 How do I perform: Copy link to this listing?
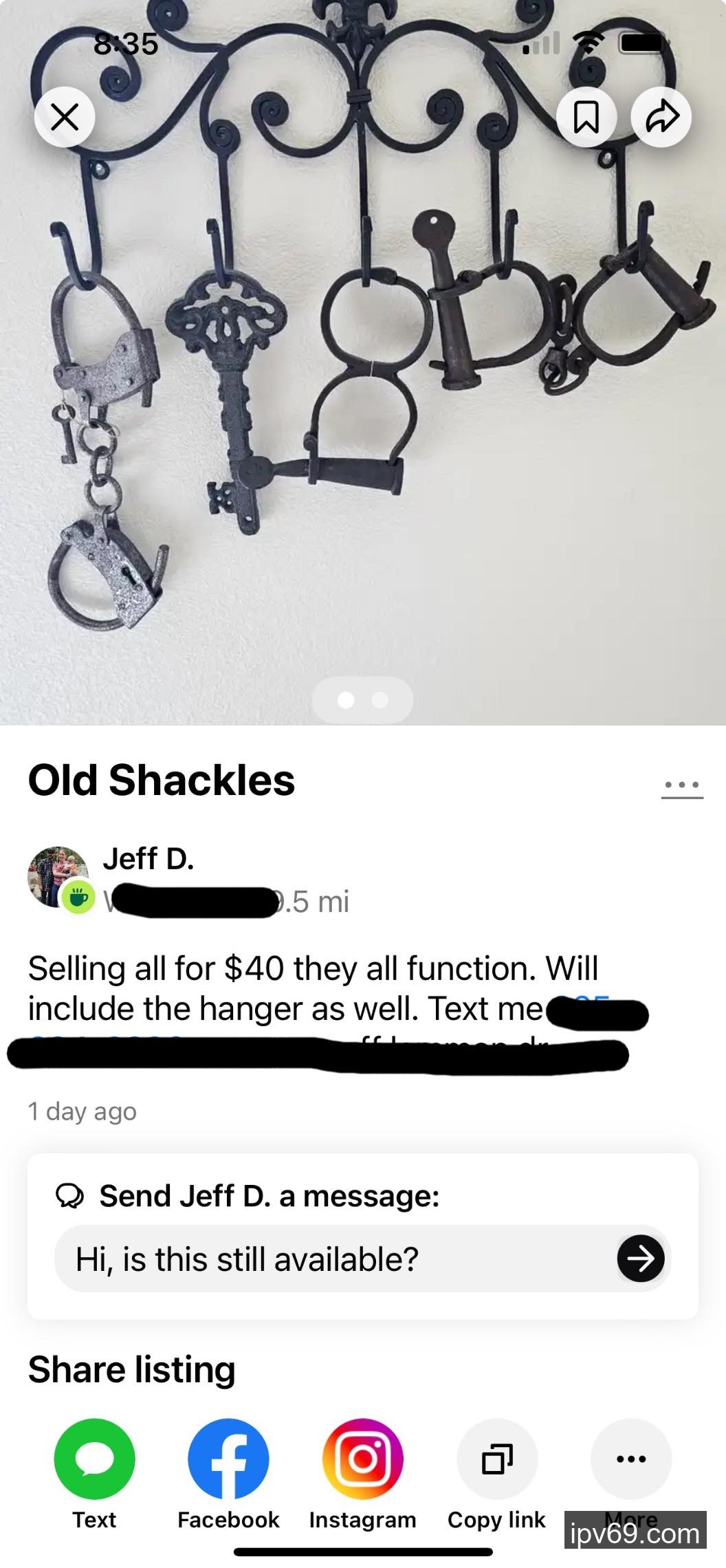497,1459
